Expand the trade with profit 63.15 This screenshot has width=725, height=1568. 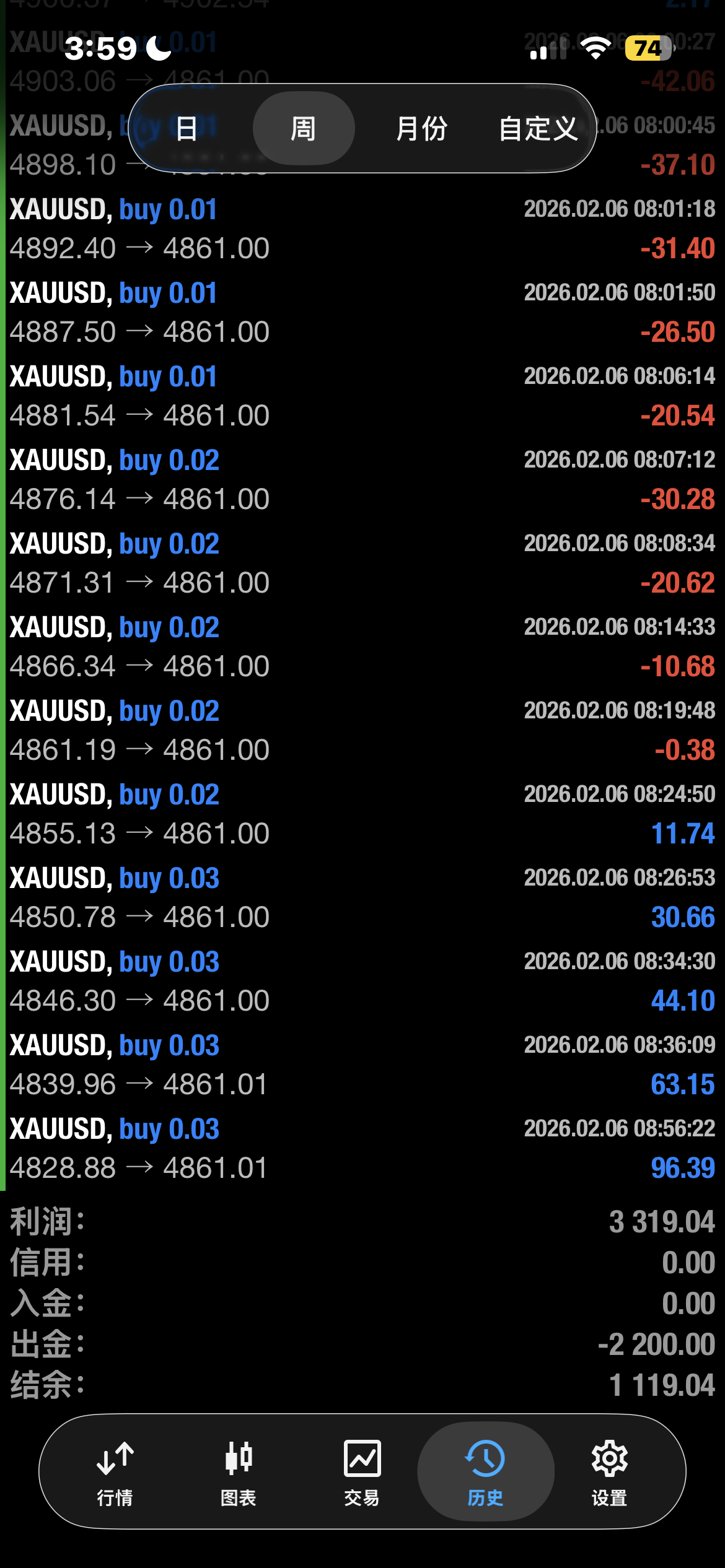362,1065
